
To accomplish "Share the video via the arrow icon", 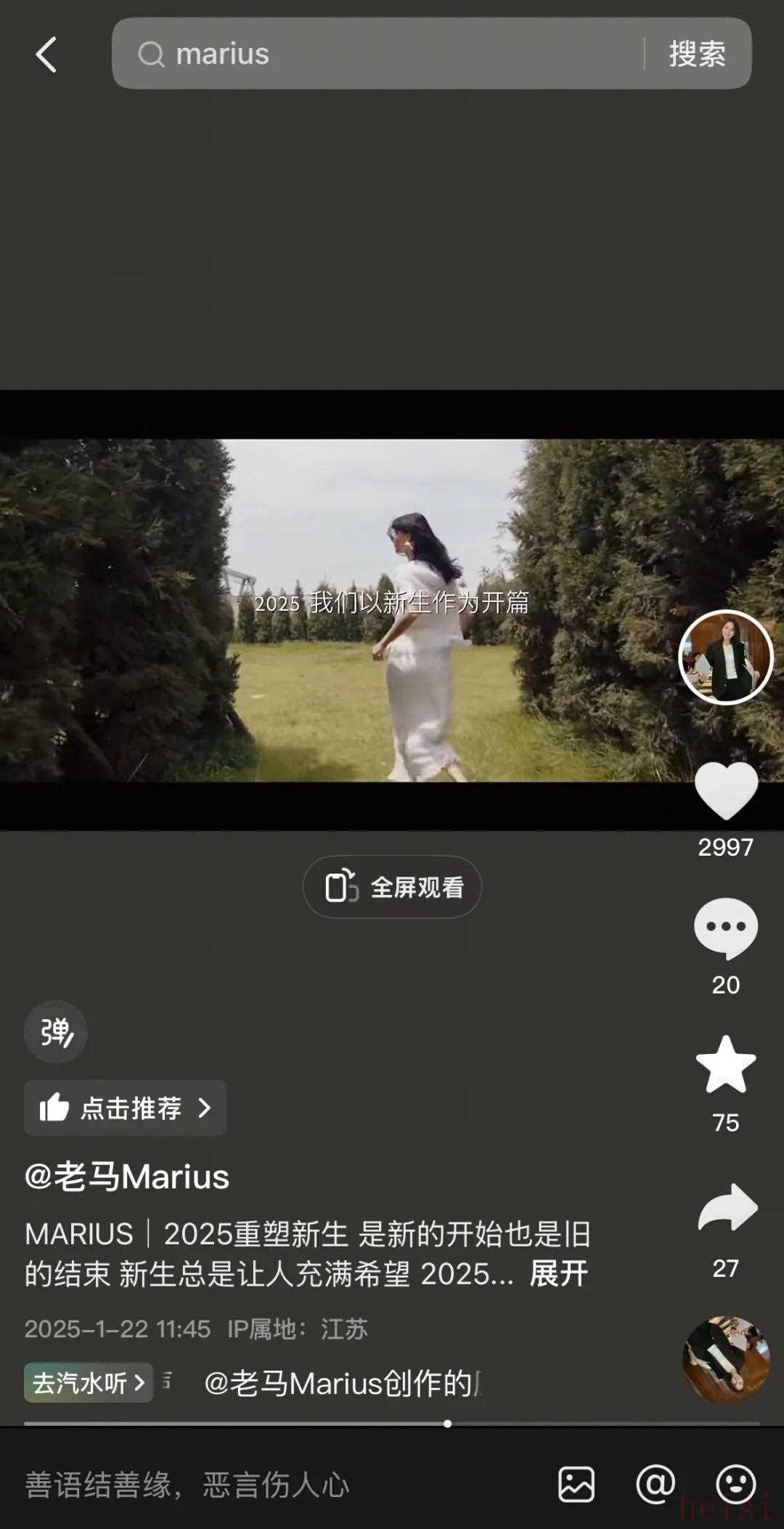I will pyautogui.click(x=727, y=1208).
